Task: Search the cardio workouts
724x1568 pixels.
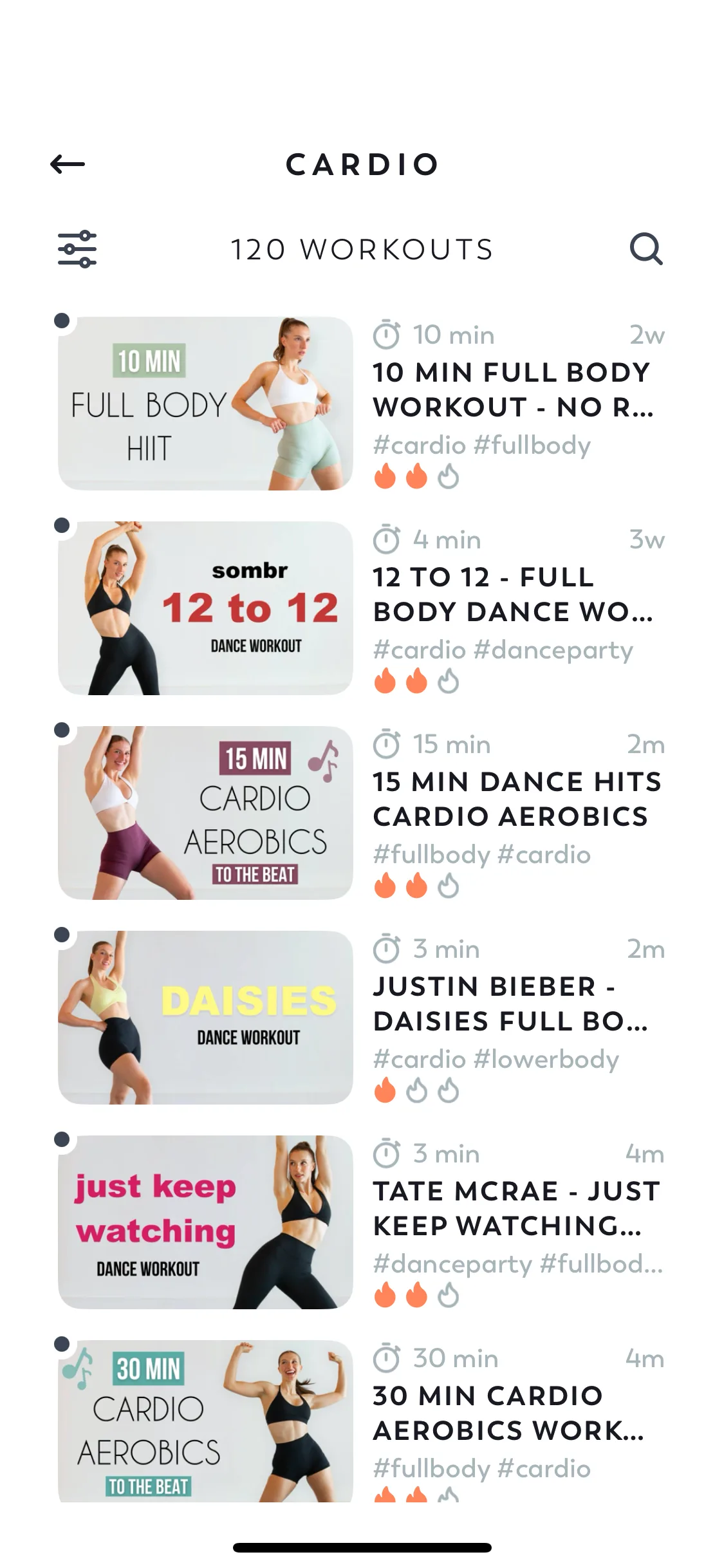Action: (x=645, y=249)
